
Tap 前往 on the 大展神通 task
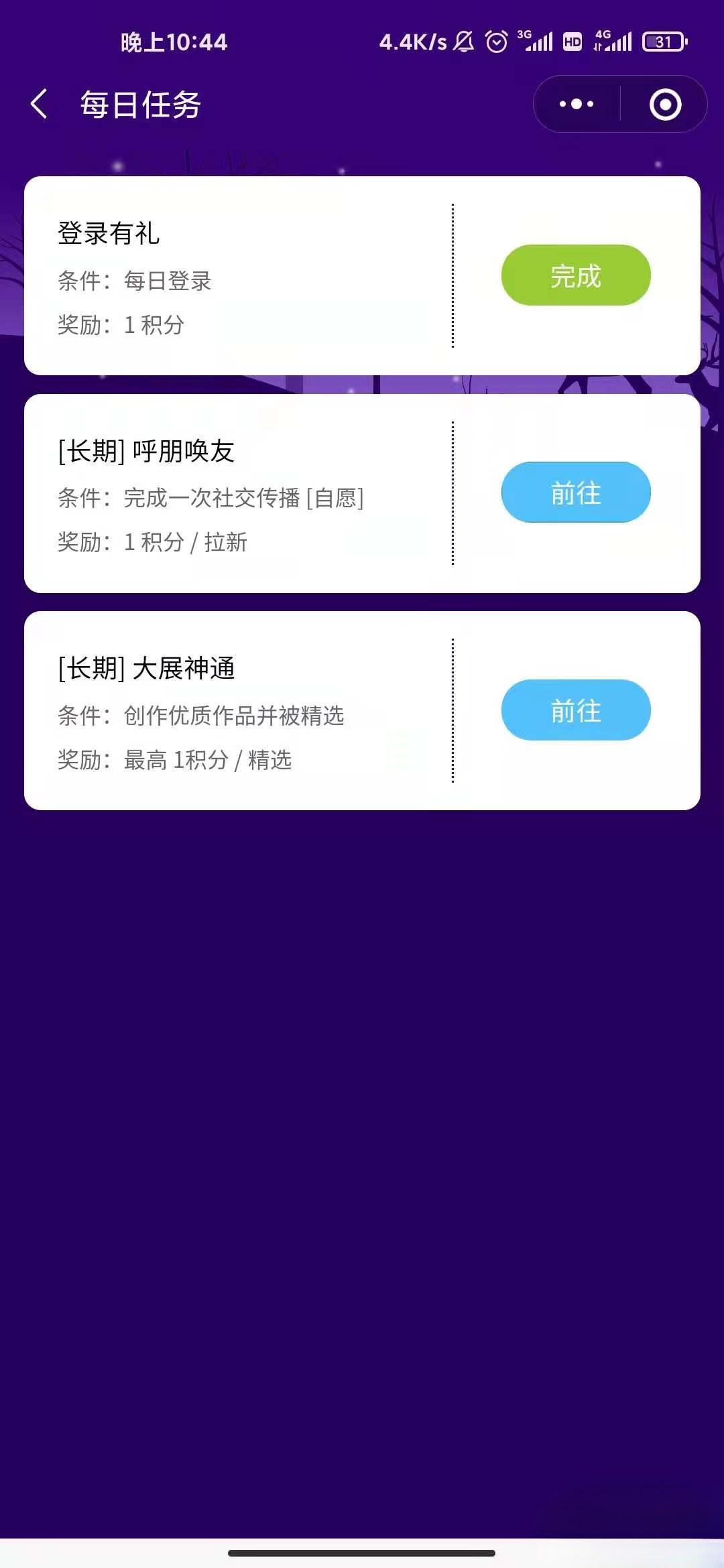(x=575, y=711)
